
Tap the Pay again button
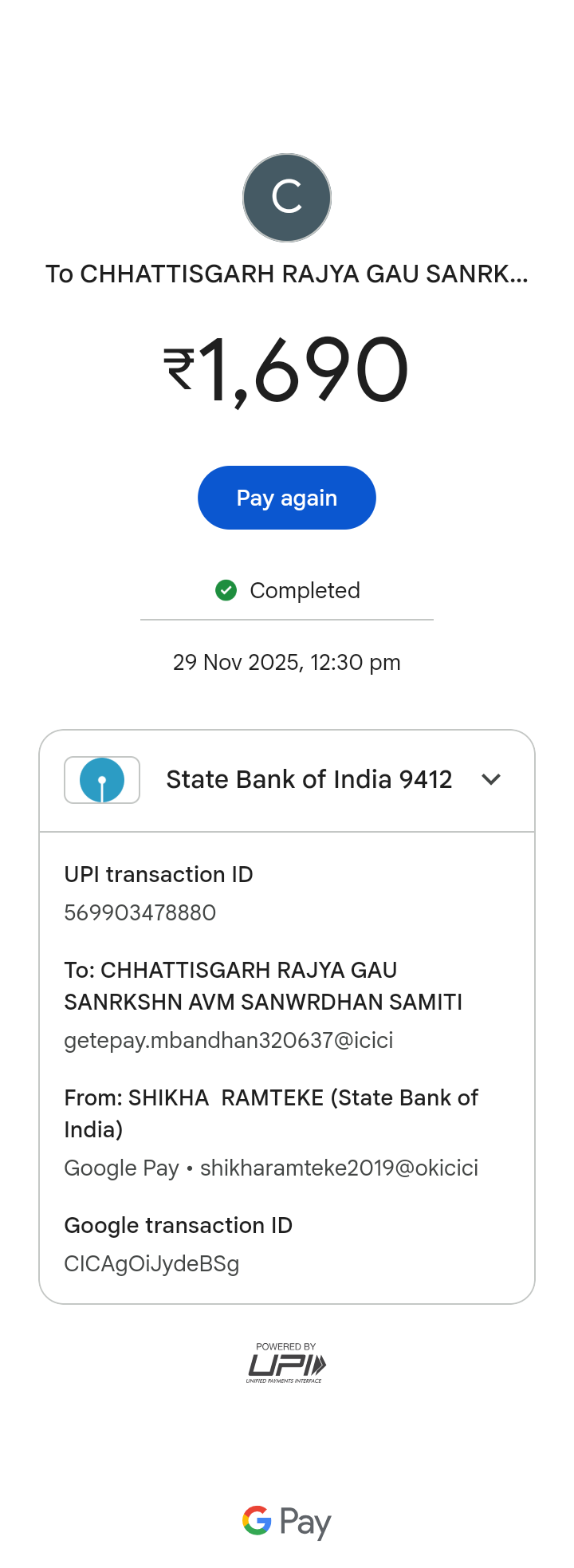click(287, 498)
